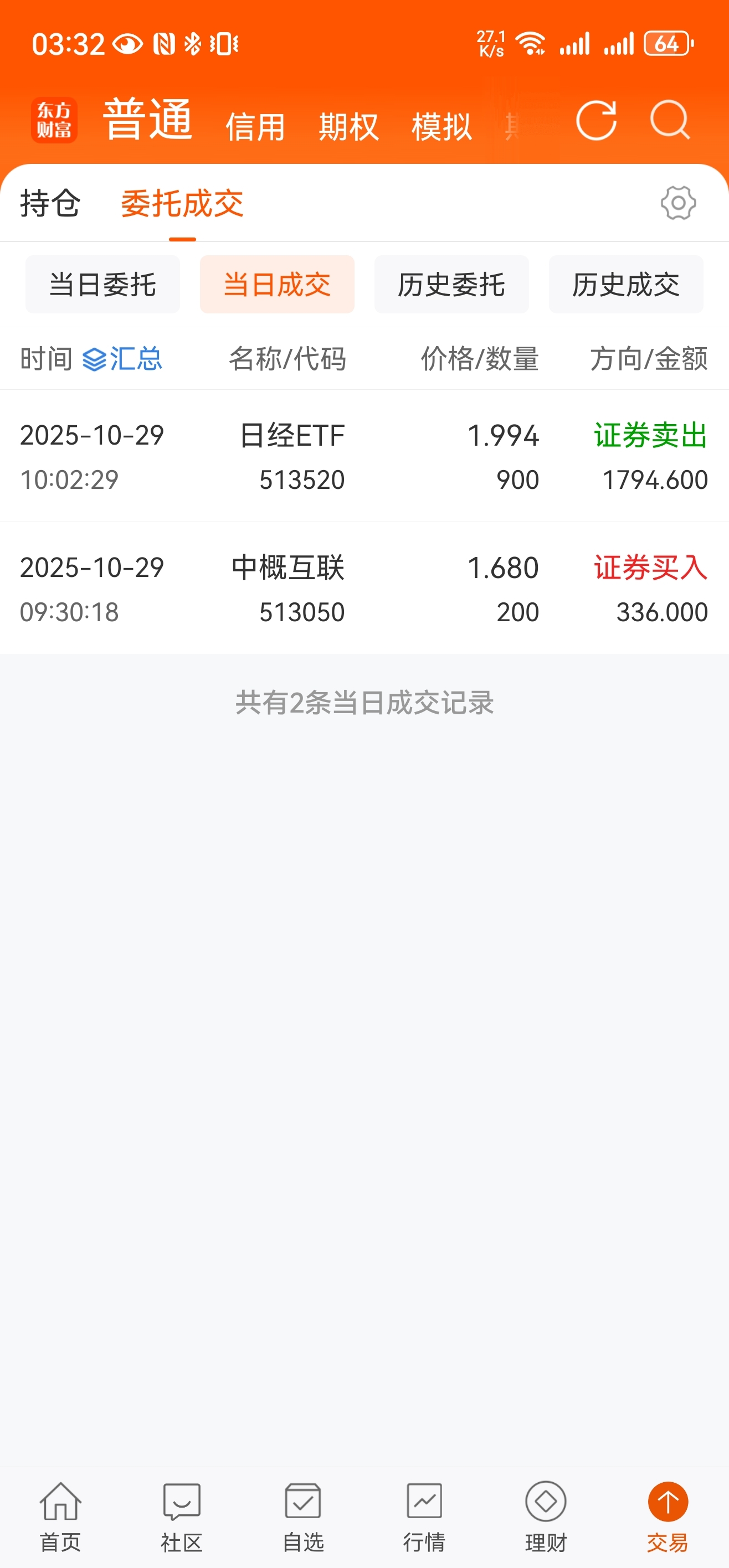Go to the 社区 tab
The height and width of the screenshot is (1568, 729).
(x=182, y=1517)
